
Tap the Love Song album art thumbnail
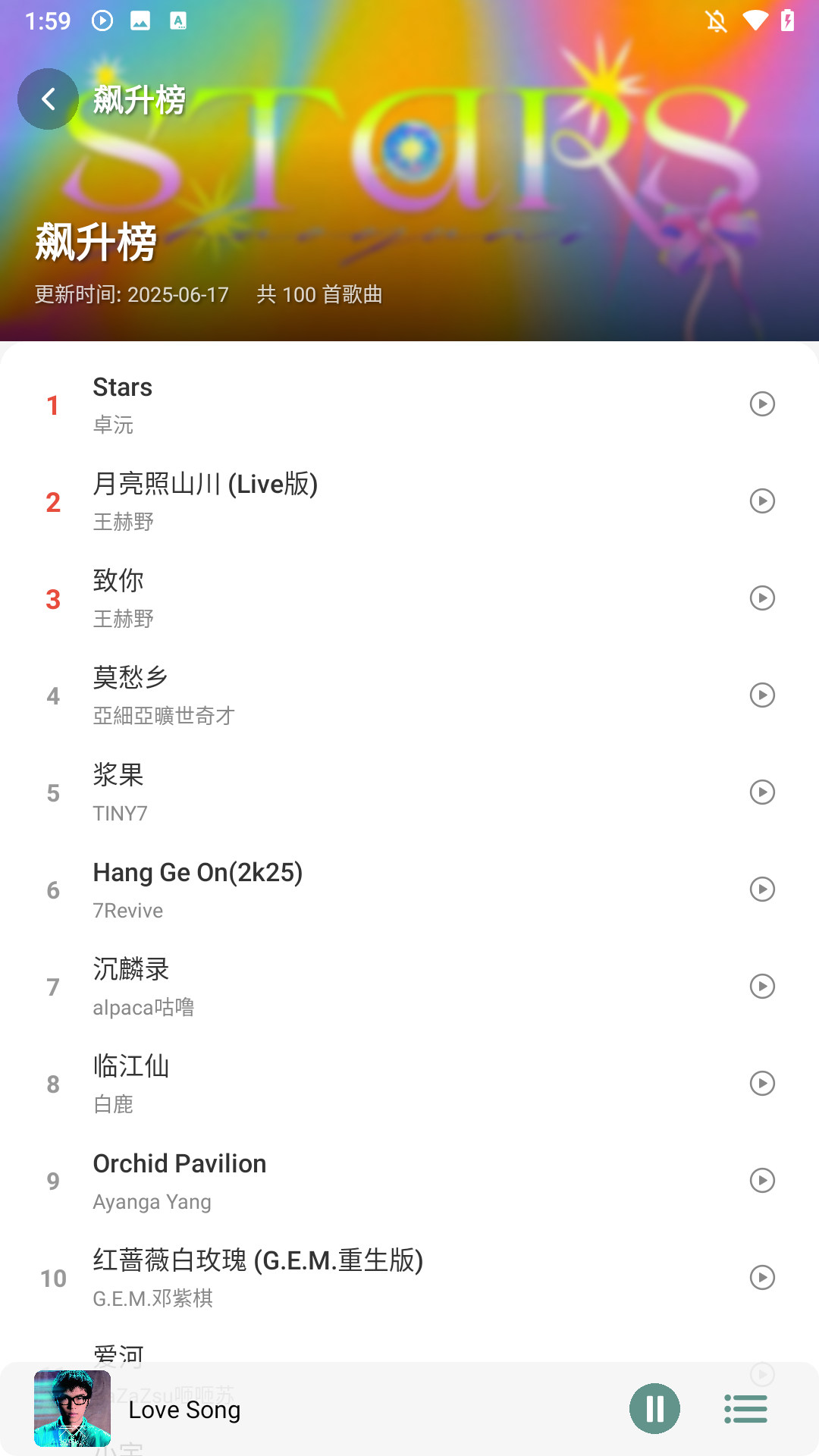[x=74, y=1408]
